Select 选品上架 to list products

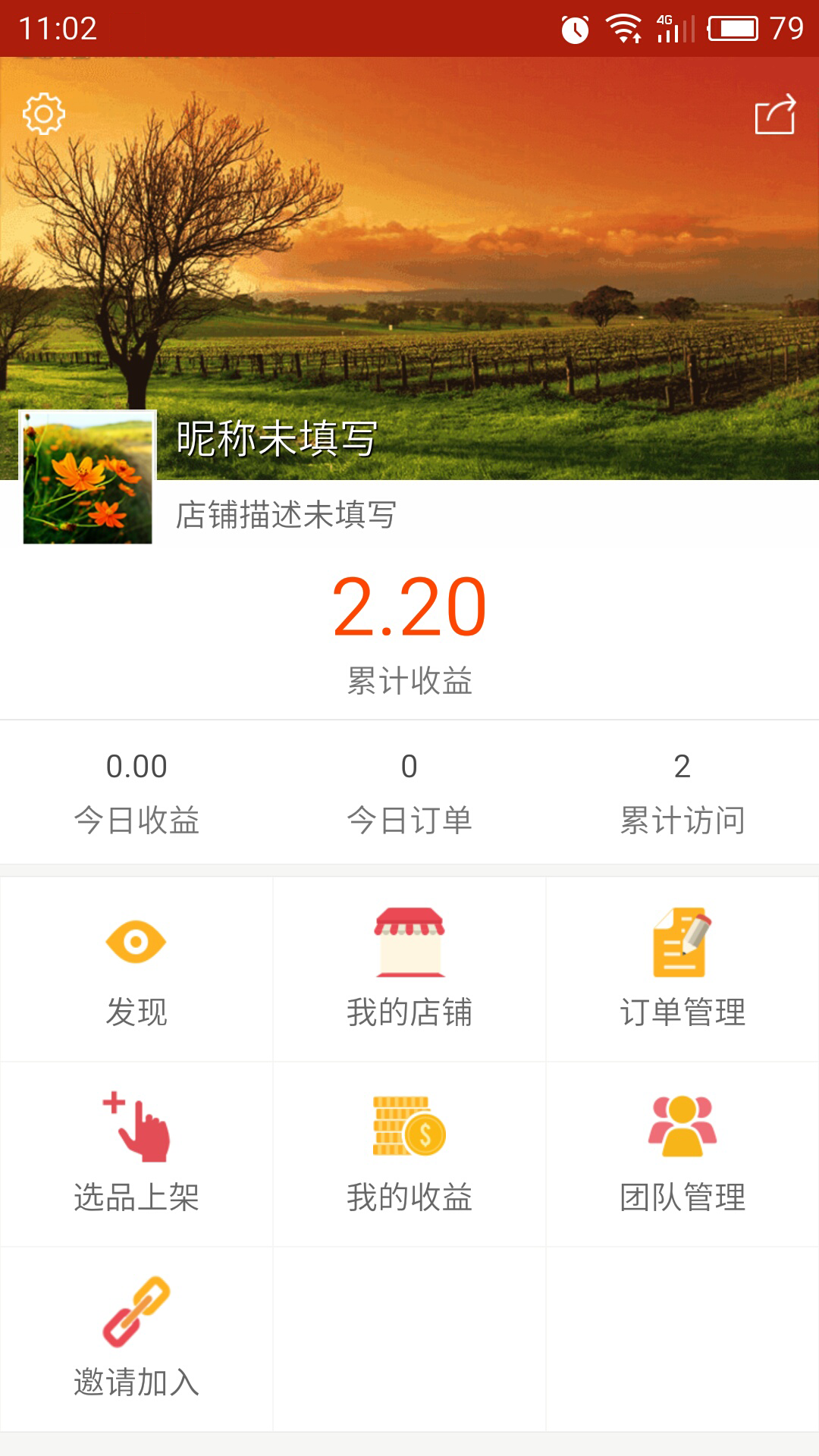tap(136, 1154)
